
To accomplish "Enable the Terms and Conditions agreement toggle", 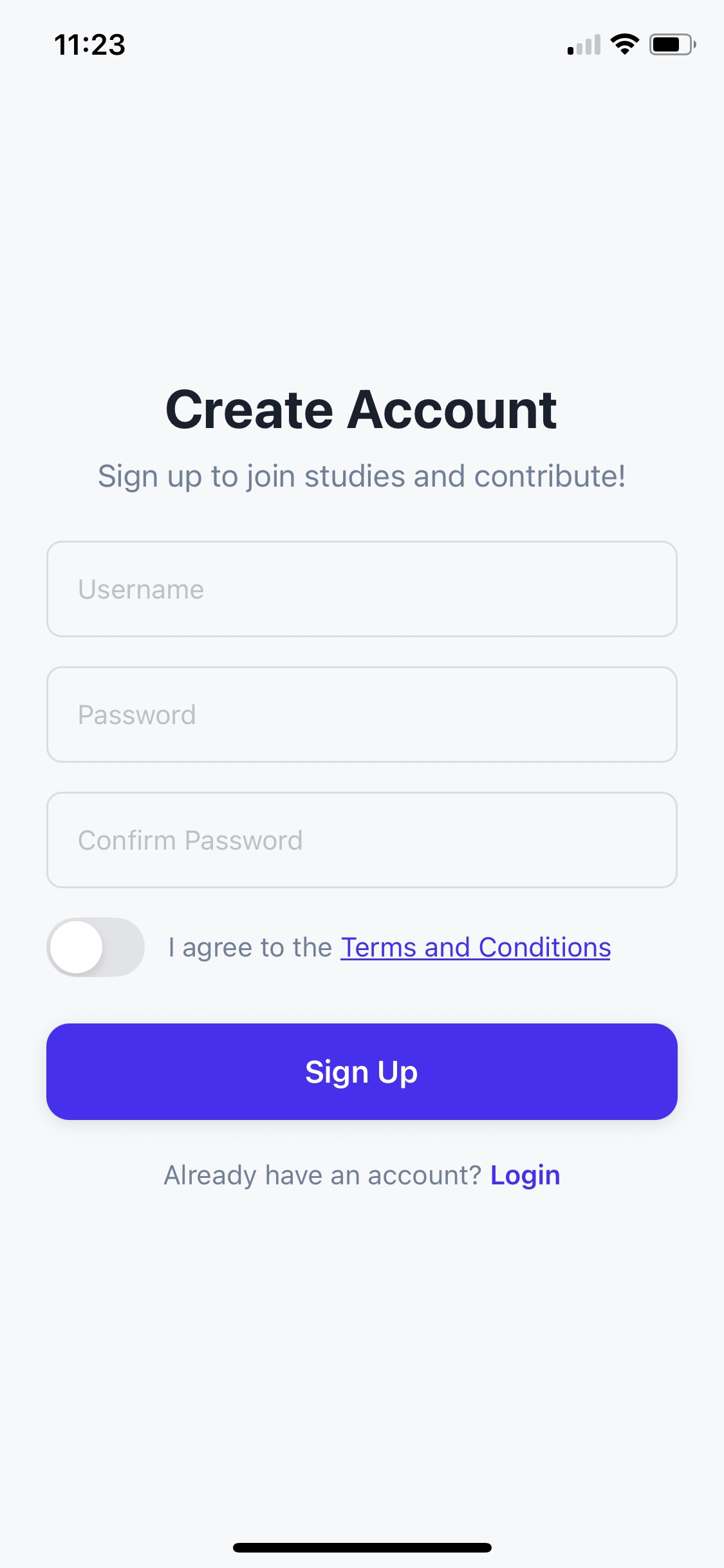I will [x=95, y=946].
